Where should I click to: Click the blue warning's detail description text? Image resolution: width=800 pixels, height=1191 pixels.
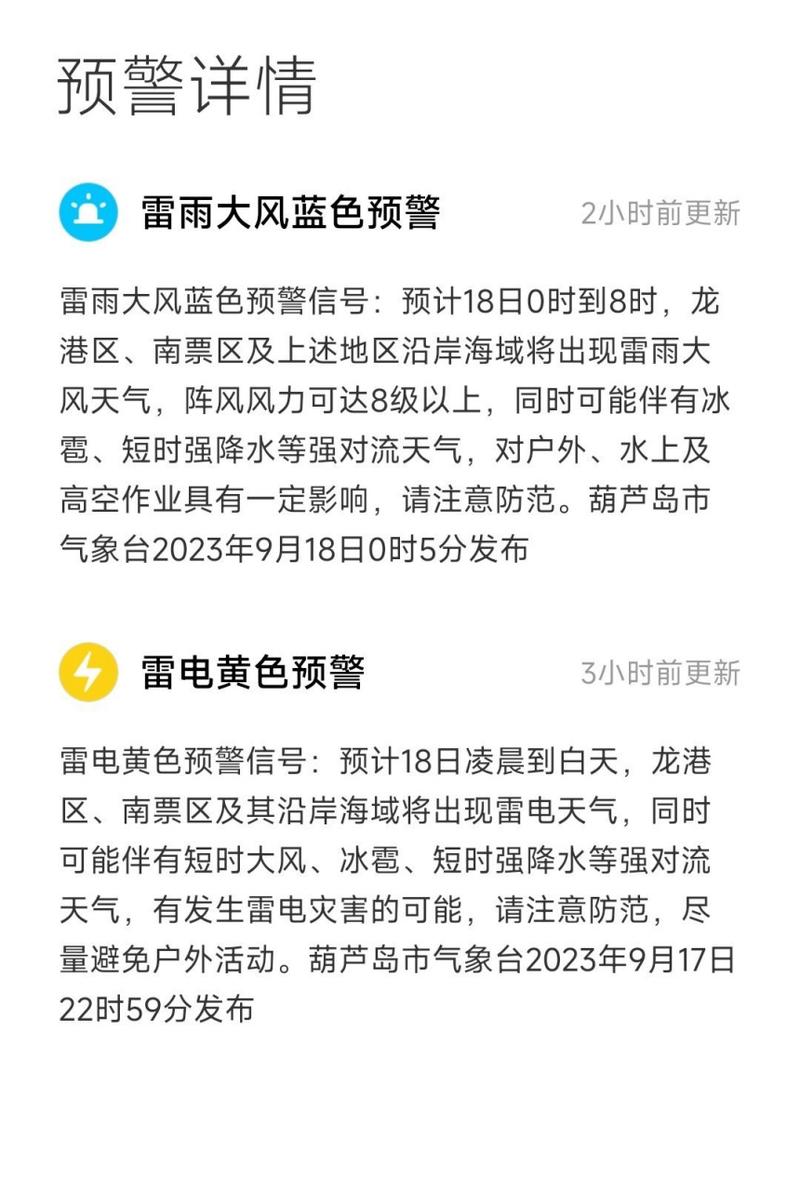[400, 420]
